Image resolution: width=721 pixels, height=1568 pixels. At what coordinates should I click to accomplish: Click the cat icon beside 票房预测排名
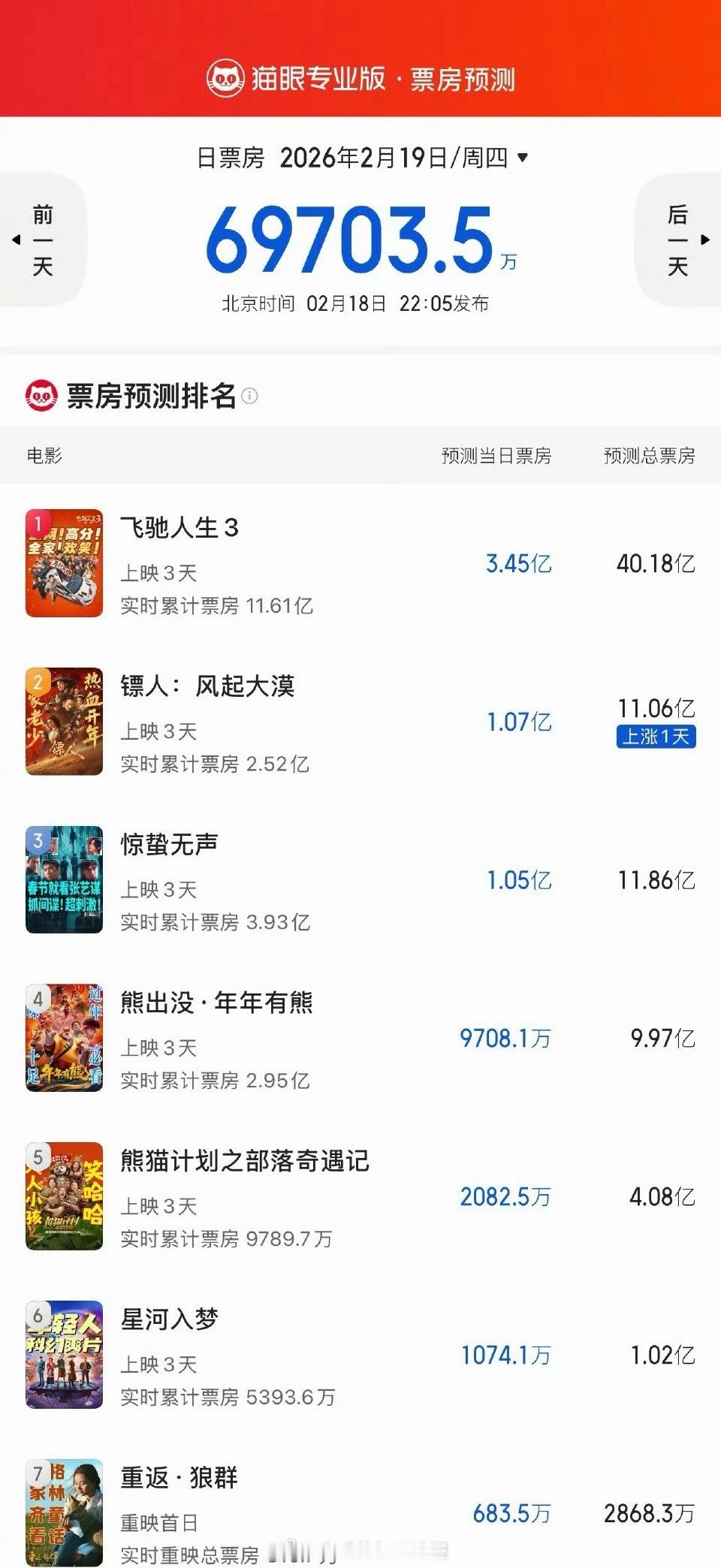coord(43,394)
